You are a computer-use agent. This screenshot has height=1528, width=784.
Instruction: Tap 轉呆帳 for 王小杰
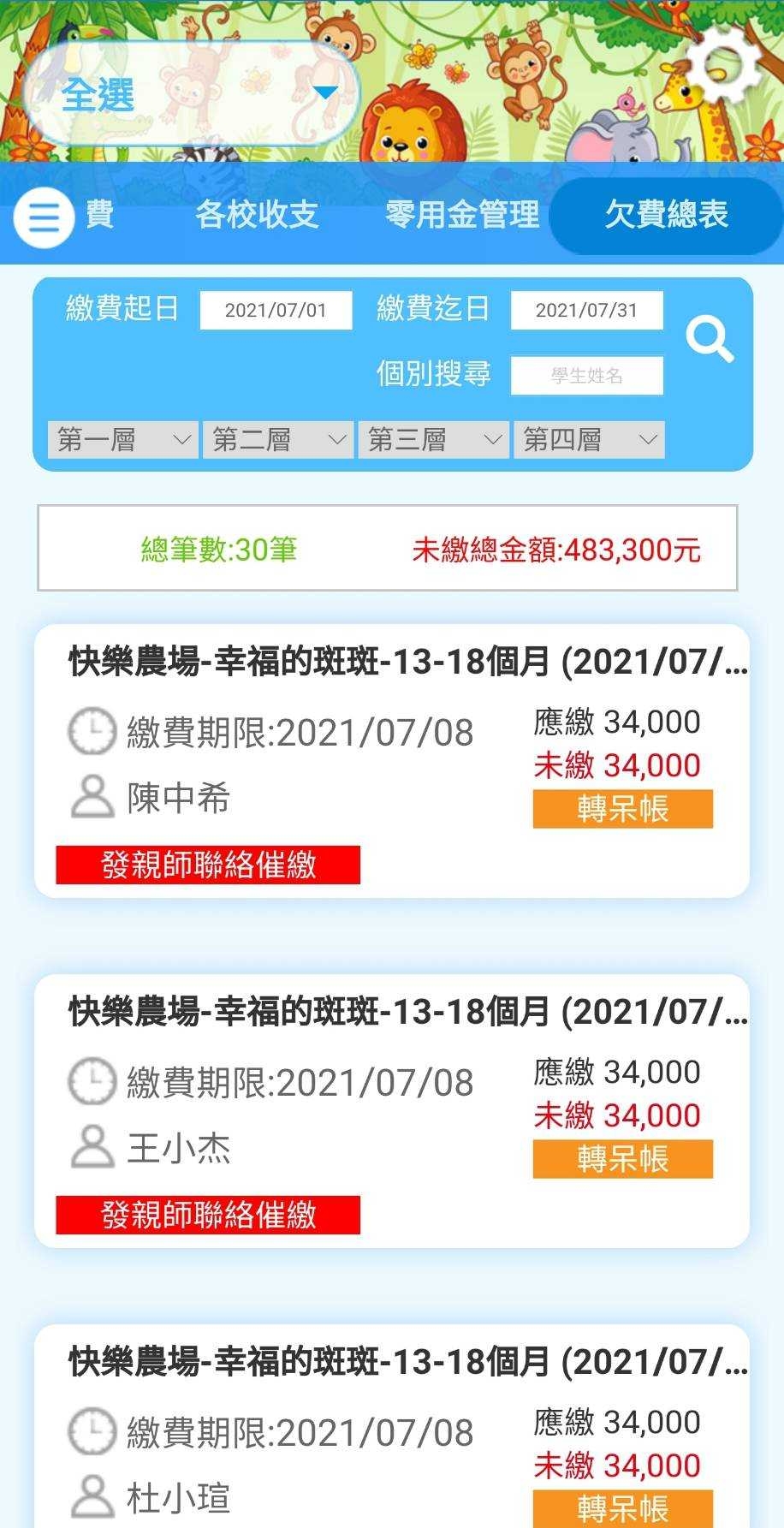(x=622, y=1159)
